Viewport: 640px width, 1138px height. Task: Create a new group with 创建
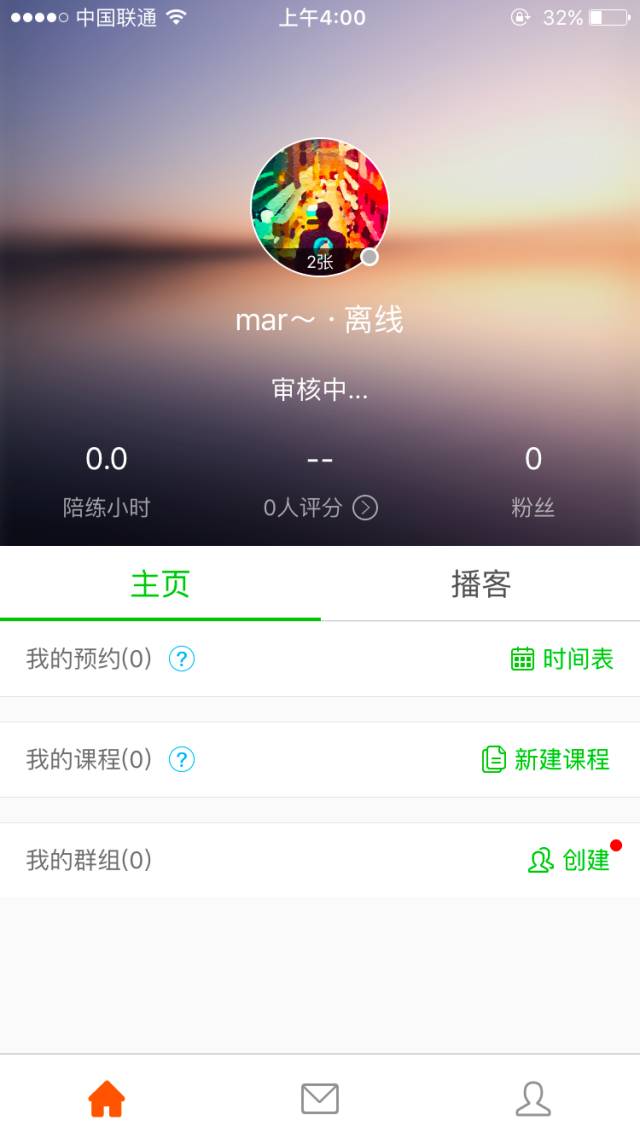click(569, 860)
